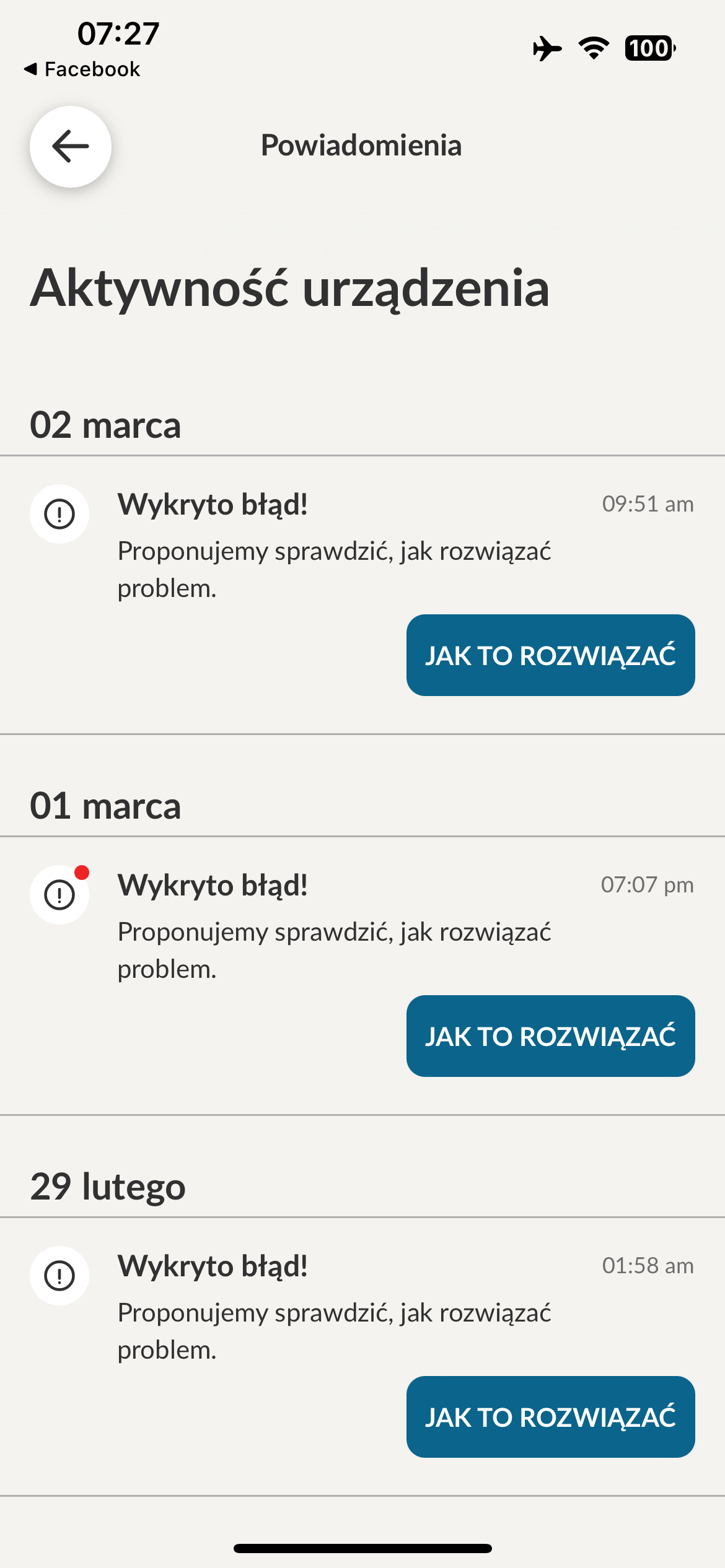Tap JAK TO ROZWIĄZAĆ for 29 lutego error

click(x=550, y=1417)
